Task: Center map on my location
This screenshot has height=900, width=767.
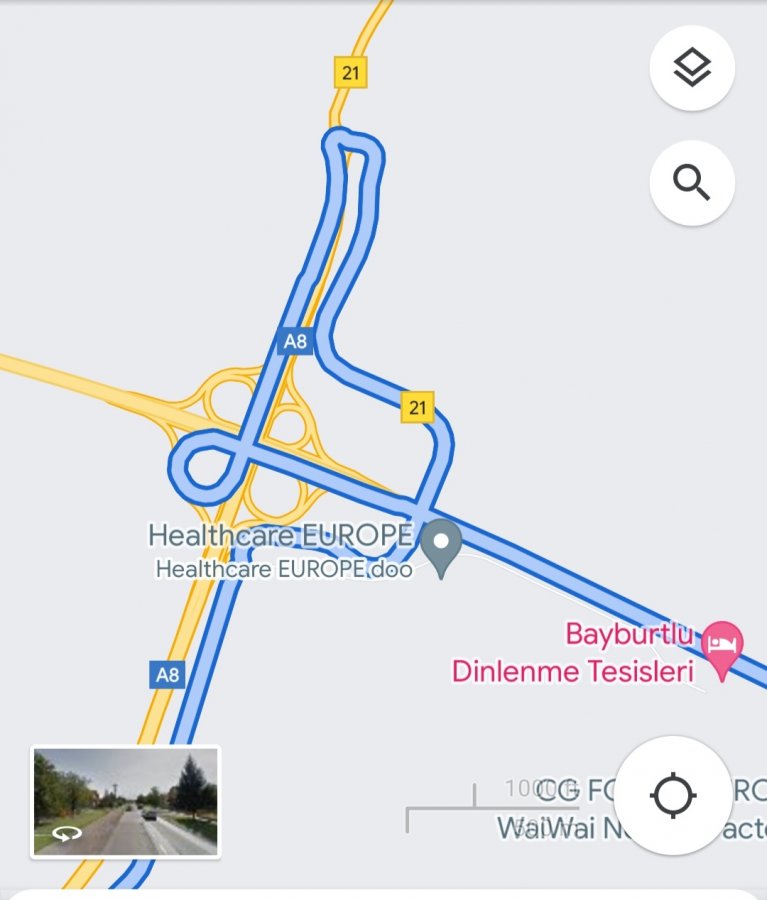Action: (671, 796)
